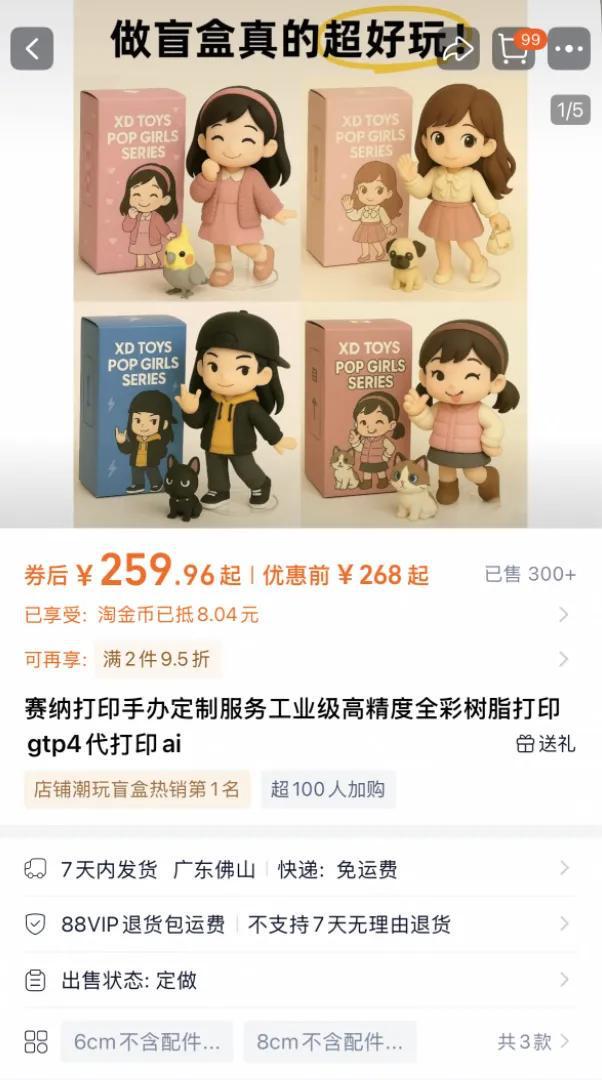602x1080 pixels.
Task: Tap the 送礼 gift button
Action: pos(546,743)
